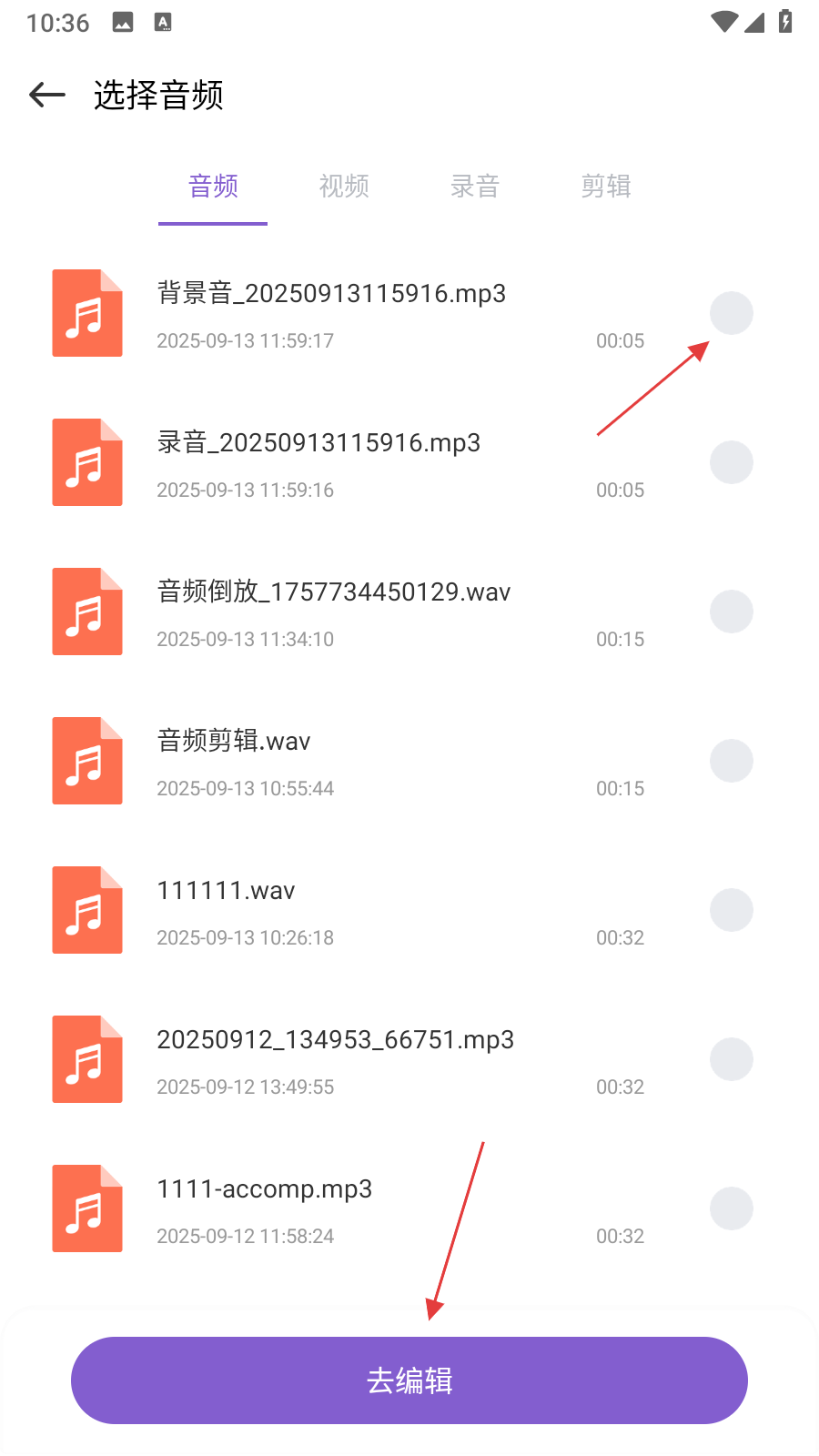Select 背景音_20250913115916.mp3 radio button
The height and width of the screenshot is (1456, 819).
coord(731,313)
